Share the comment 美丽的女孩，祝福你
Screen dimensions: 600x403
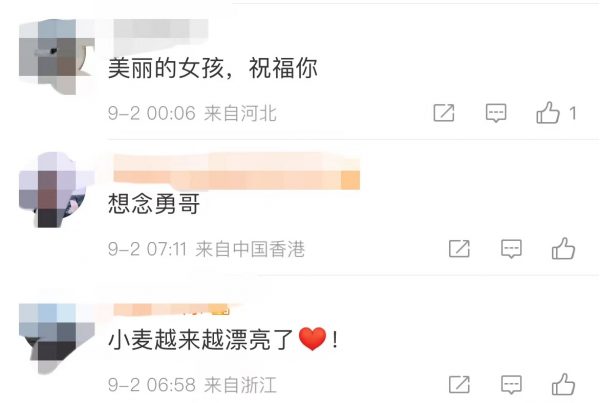[x=444, y=113]
